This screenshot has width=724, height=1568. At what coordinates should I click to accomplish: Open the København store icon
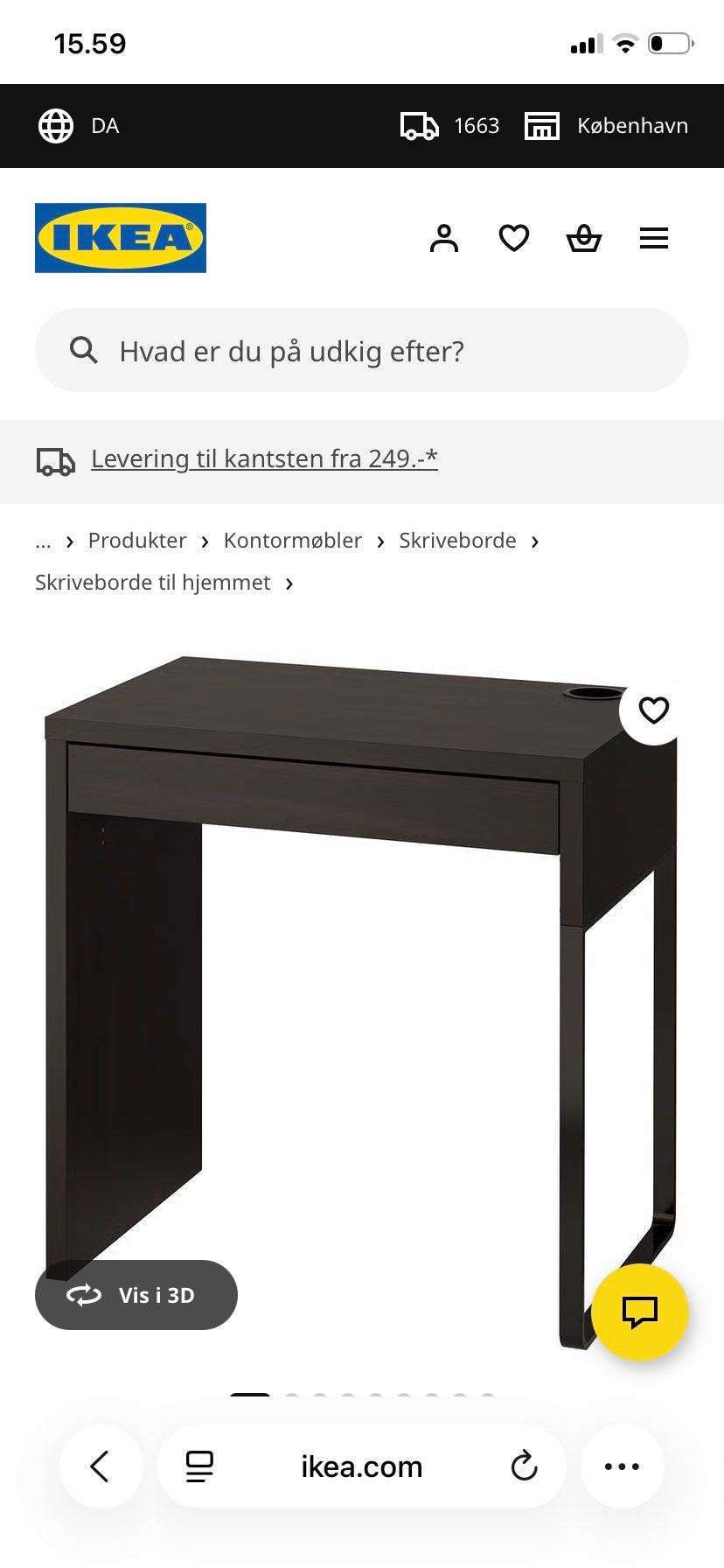[541, 125]
